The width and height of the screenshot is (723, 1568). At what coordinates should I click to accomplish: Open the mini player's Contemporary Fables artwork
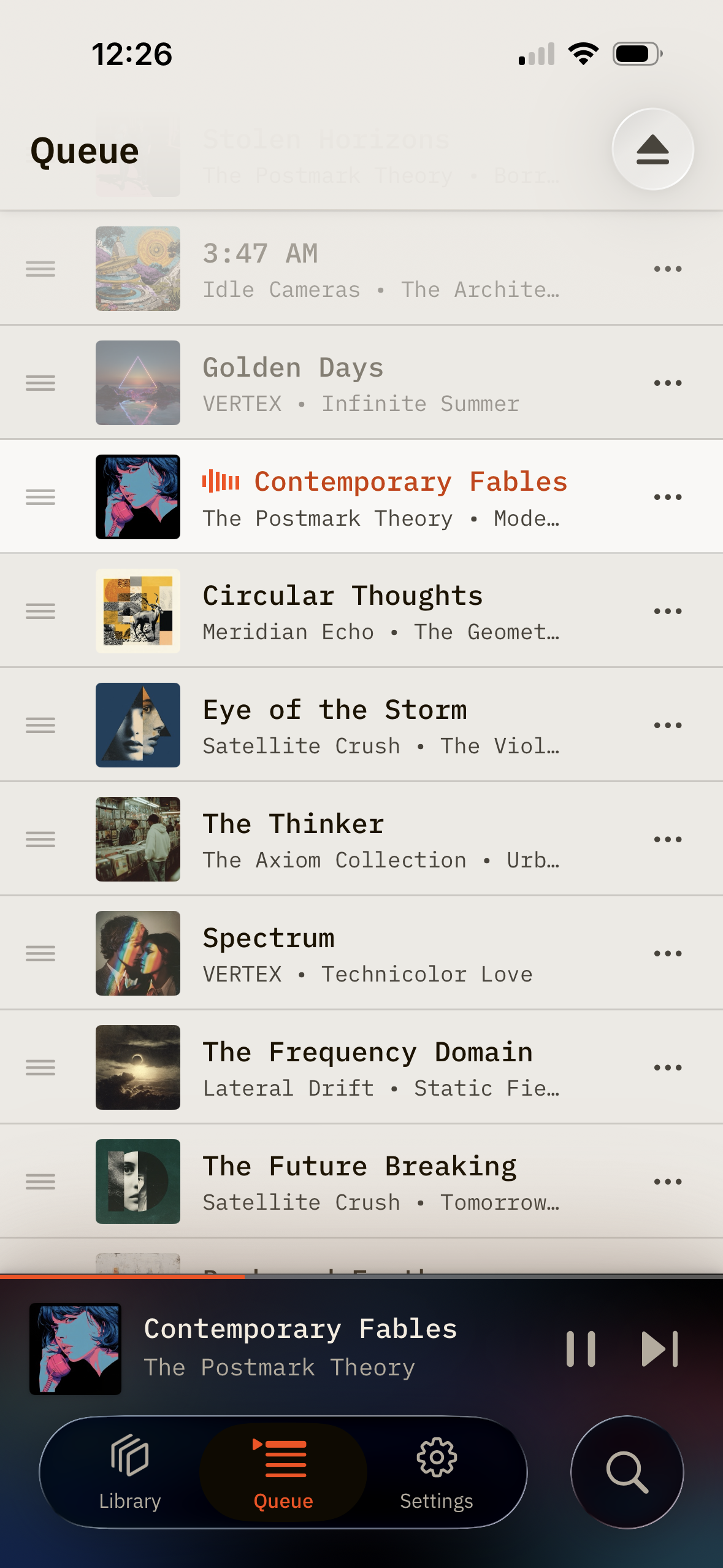tap(75, 1348)
